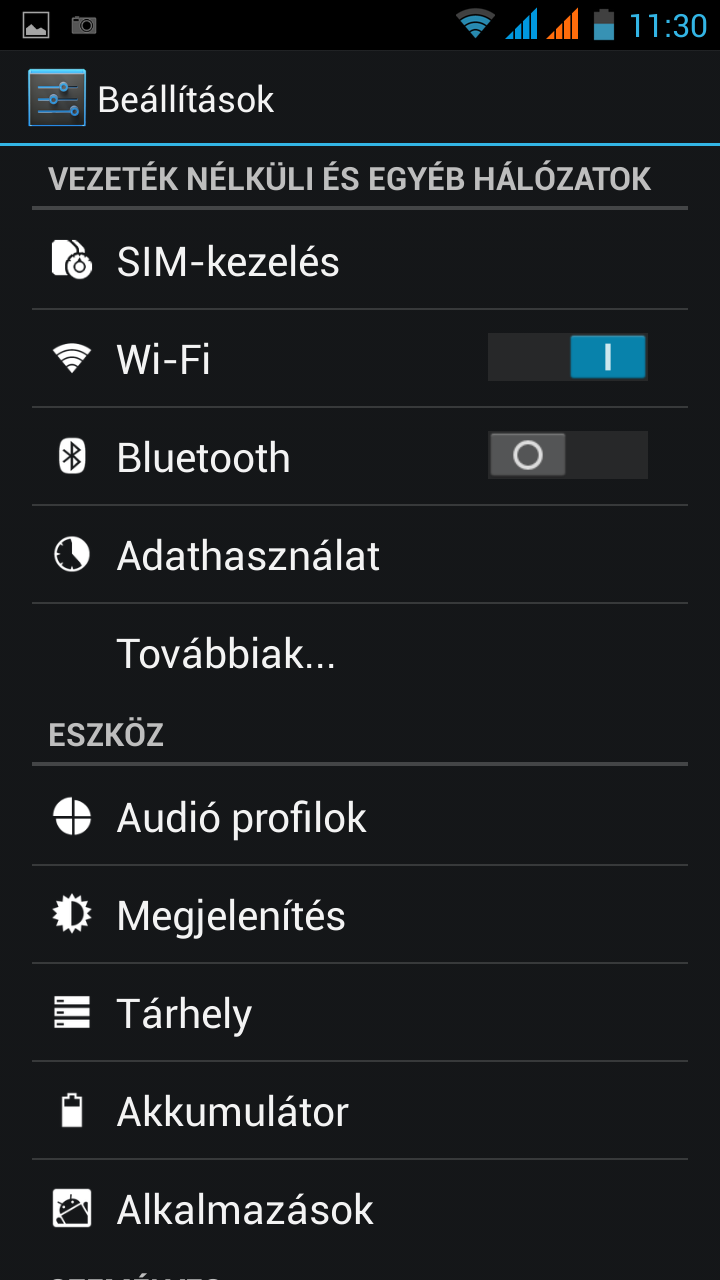Open SIM-kezelés settings
The width and height of the screenshot is (720, 1280).
tap(228, 262)
